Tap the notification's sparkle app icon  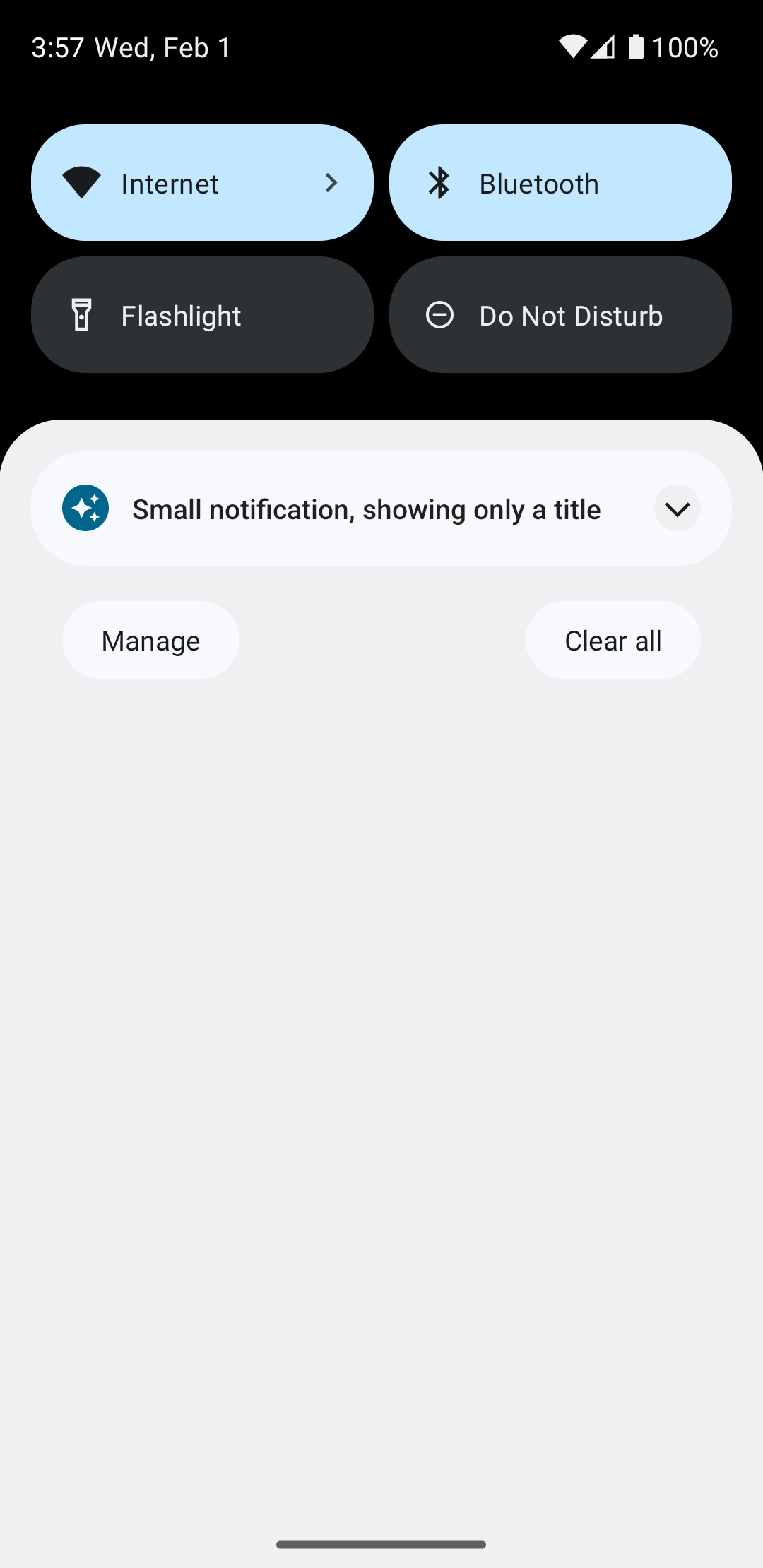tap(84, 508)
